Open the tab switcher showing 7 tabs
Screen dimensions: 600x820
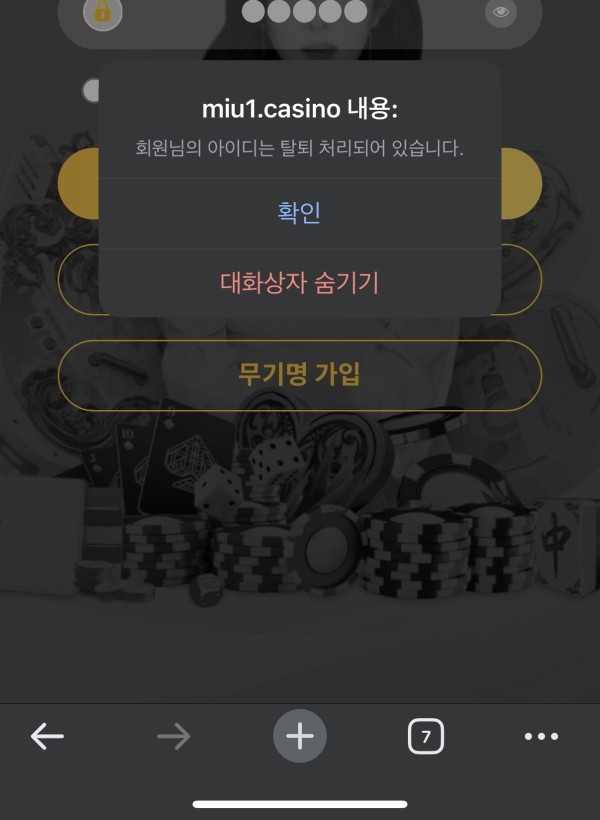click(426, 737)
